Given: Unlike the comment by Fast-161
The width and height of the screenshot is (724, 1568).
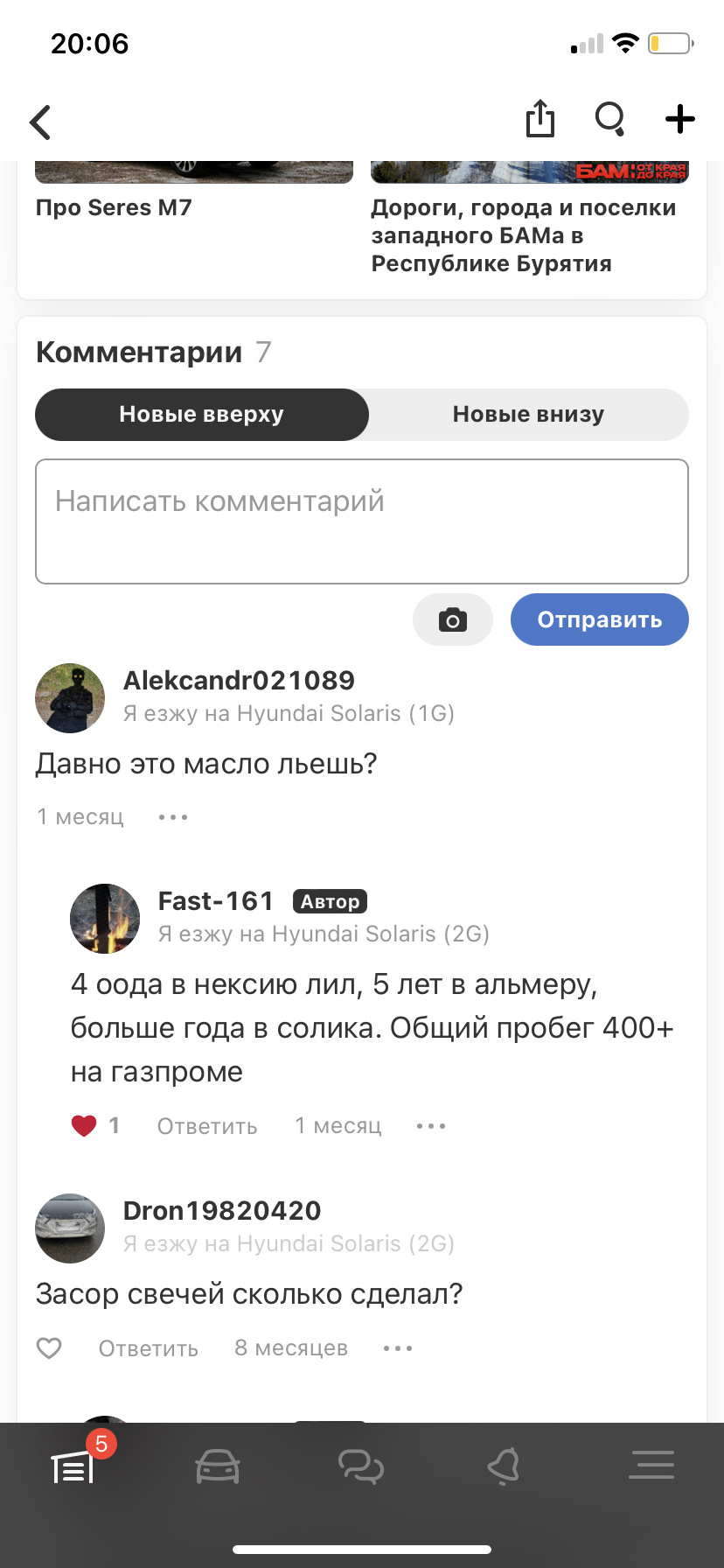Looking at the screenshot, I should click(x=84, y=1126).
